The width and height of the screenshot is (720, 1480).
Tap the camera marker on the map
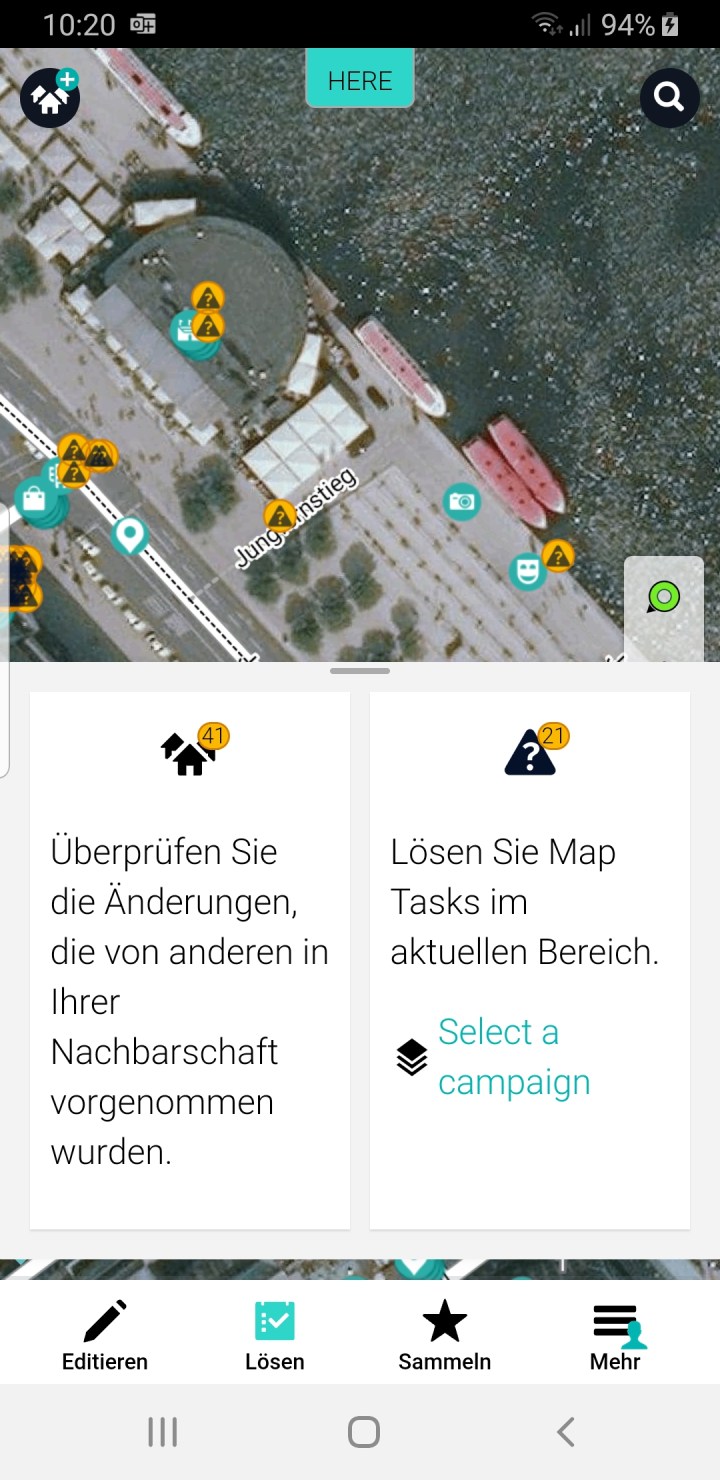click(461, 501)
